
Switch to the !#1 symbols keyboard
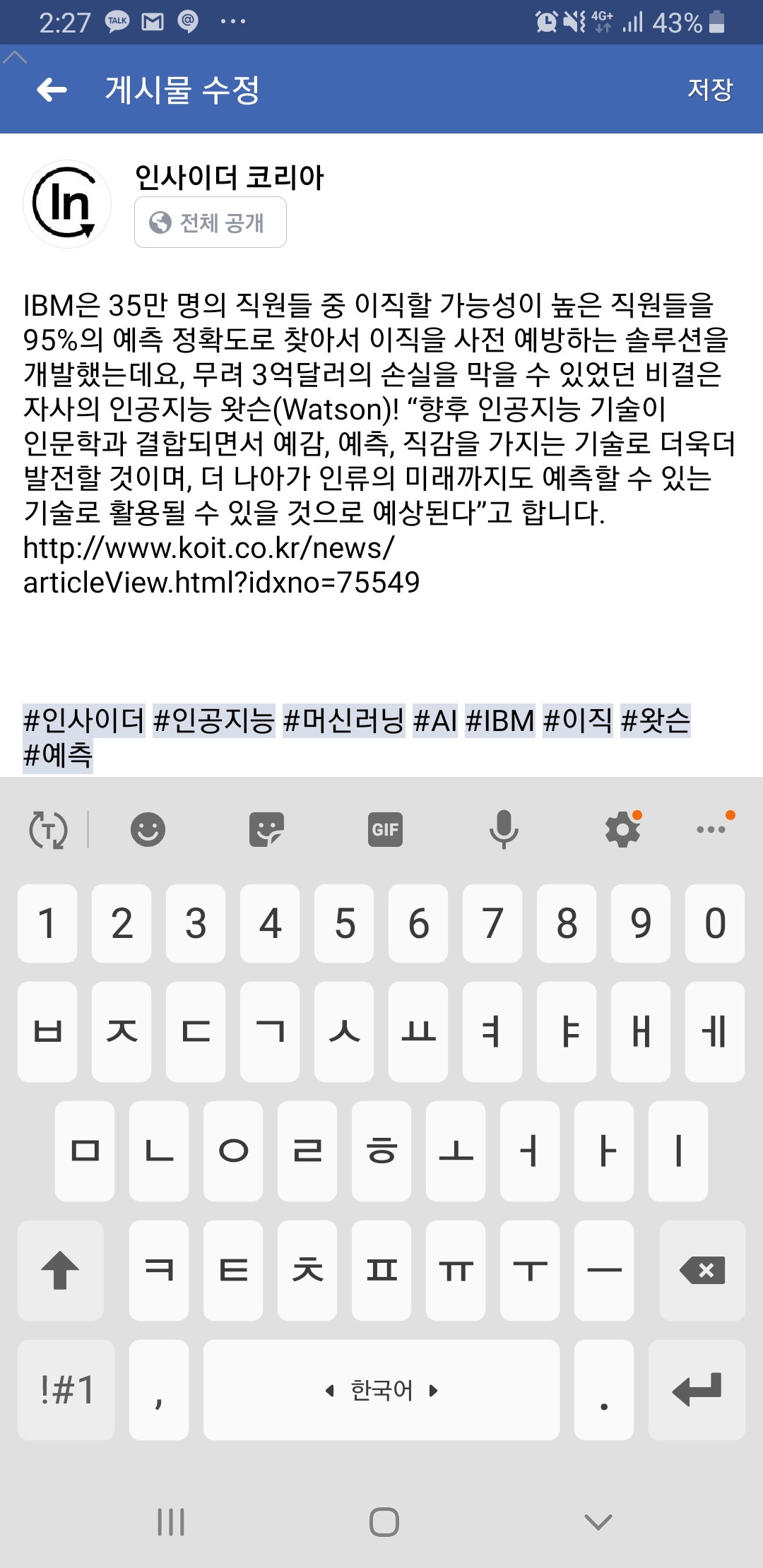point(66,1390)
